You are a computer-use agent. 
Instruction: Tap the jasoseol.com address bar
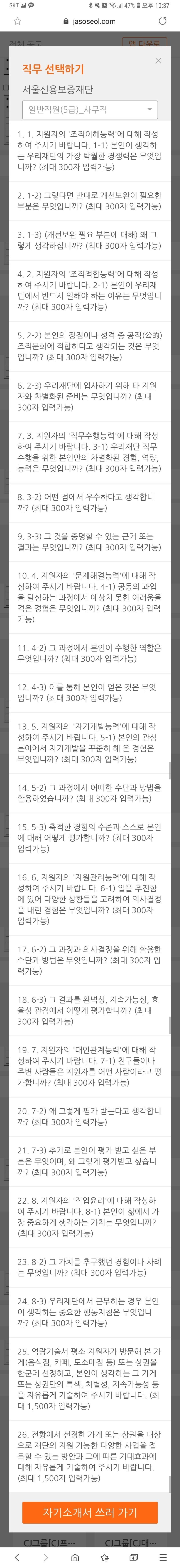(90, 21)
